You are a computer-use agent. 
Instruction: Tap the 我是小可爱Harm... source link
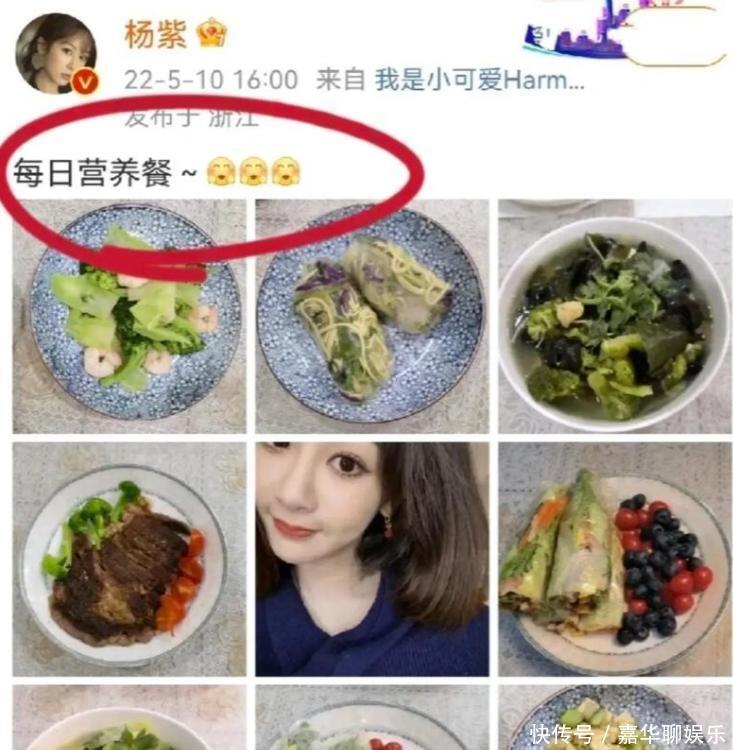click(479, 80)
